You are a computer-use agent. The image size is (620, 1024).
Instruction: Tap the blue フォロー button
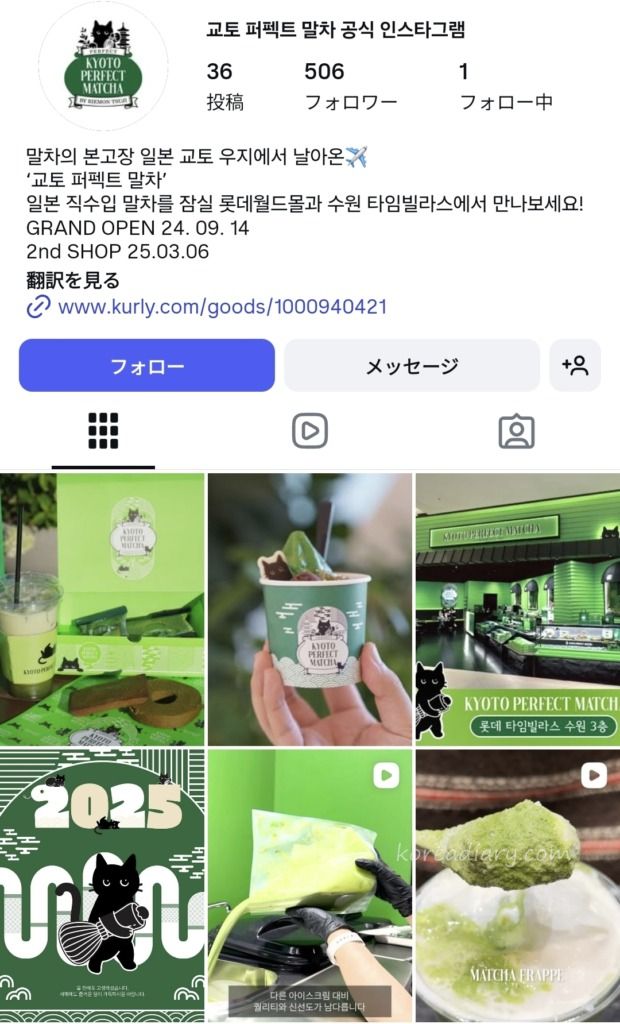(x=146, y=366)
